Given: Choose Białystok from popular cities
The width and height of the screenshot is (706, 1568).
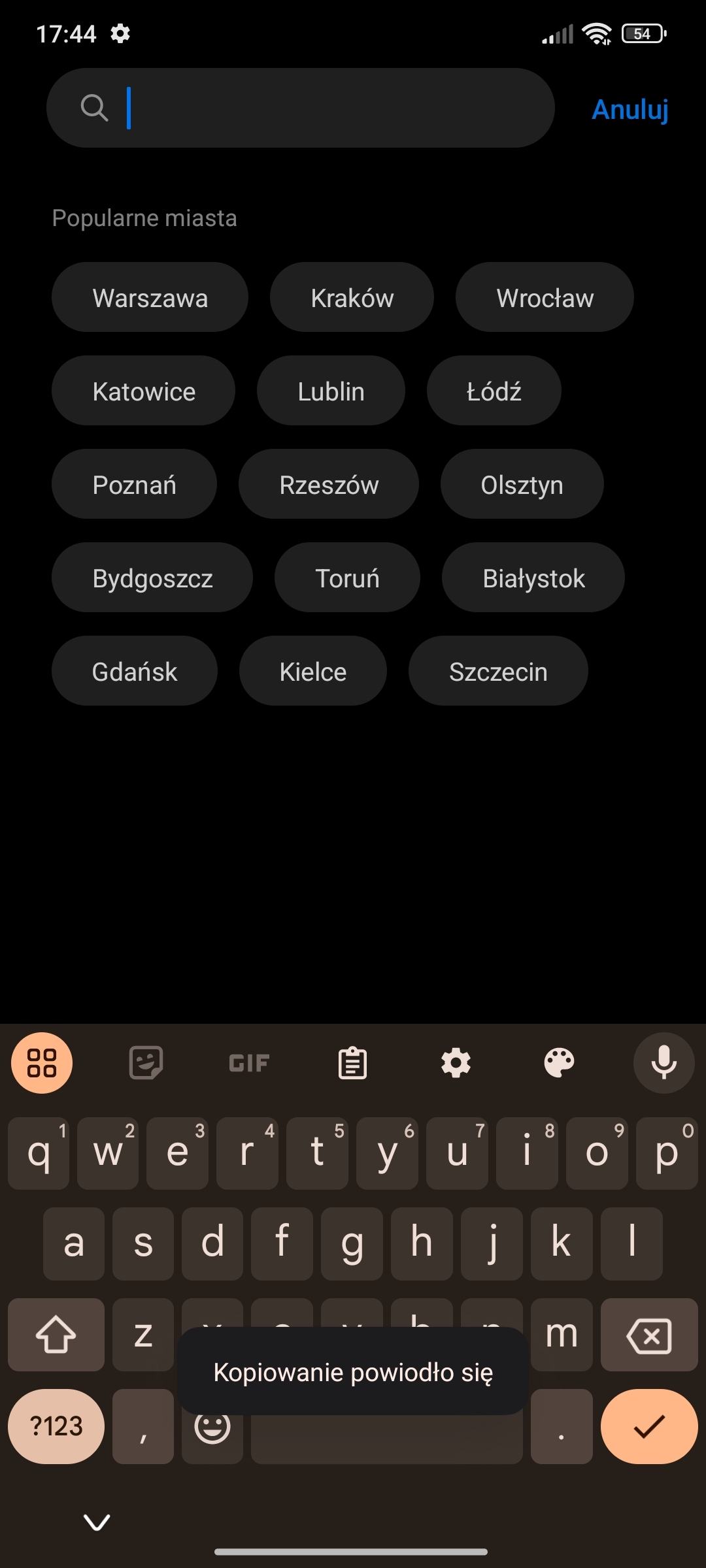Looking at the screenshot, I should pyautogui.click(x=533, y=578).
